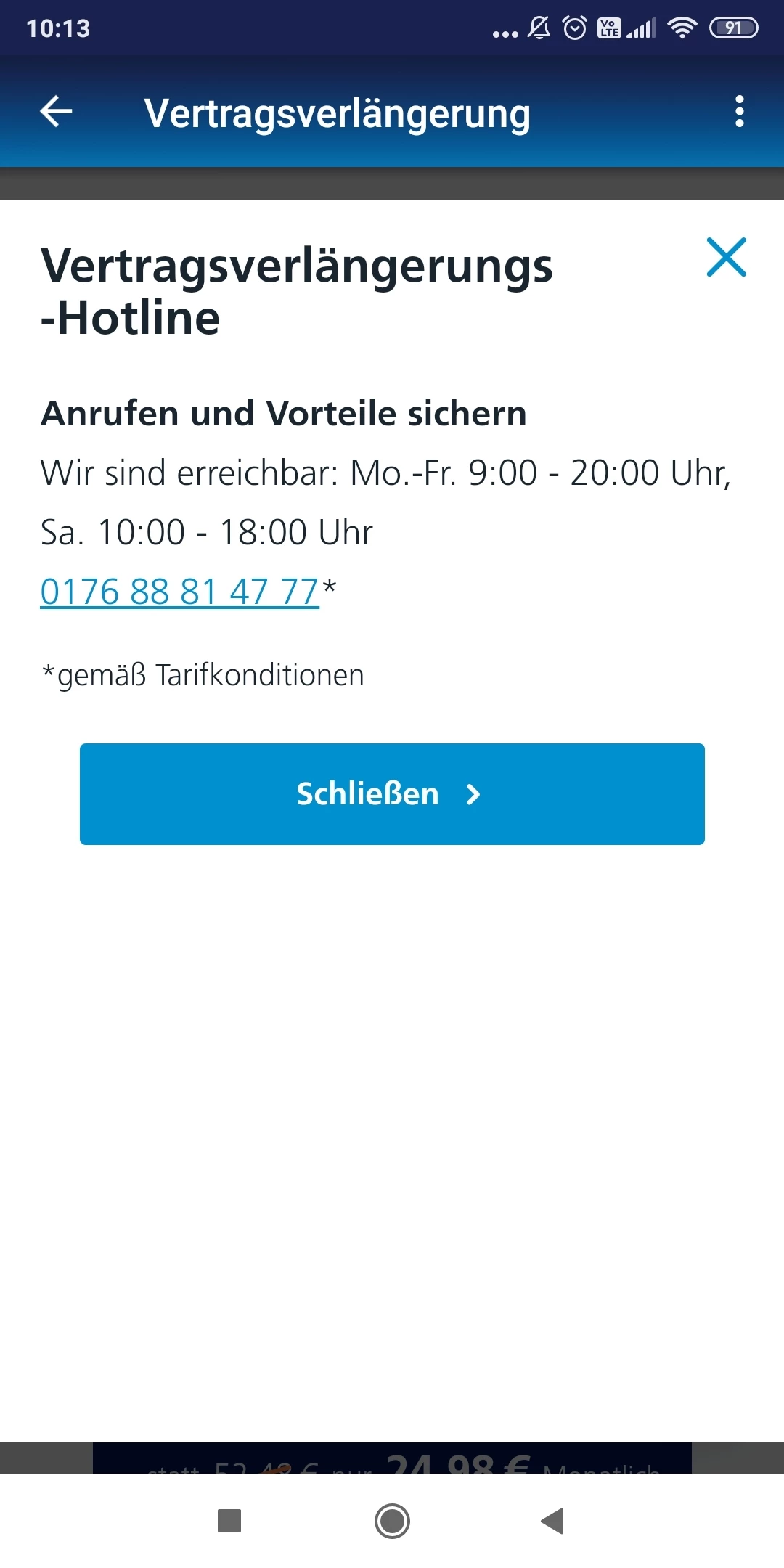Tap the Schließen button
Viewport: 784px width, 1568px height.
pos(392,793)
